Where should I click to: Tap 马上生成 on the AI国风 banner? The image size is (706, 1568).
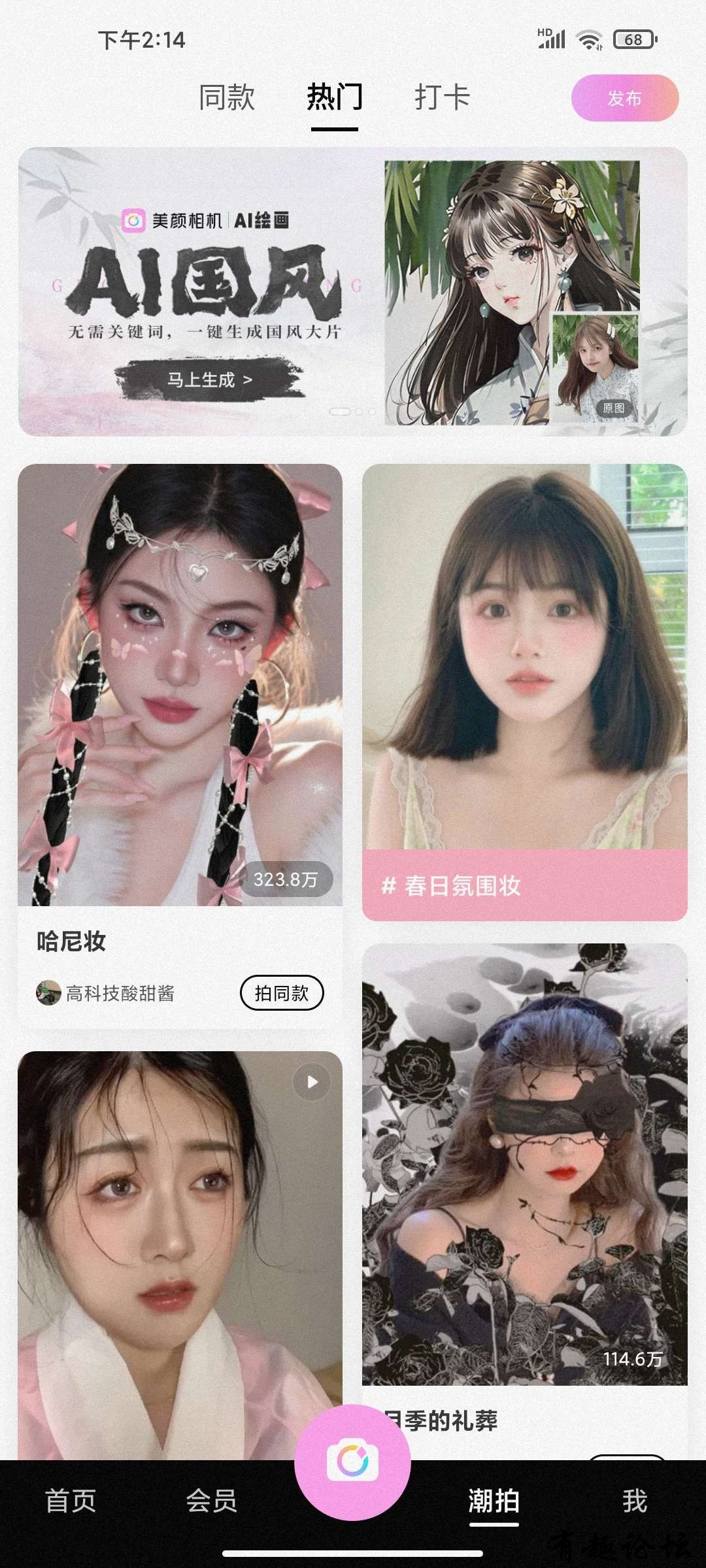pos(209,380)
